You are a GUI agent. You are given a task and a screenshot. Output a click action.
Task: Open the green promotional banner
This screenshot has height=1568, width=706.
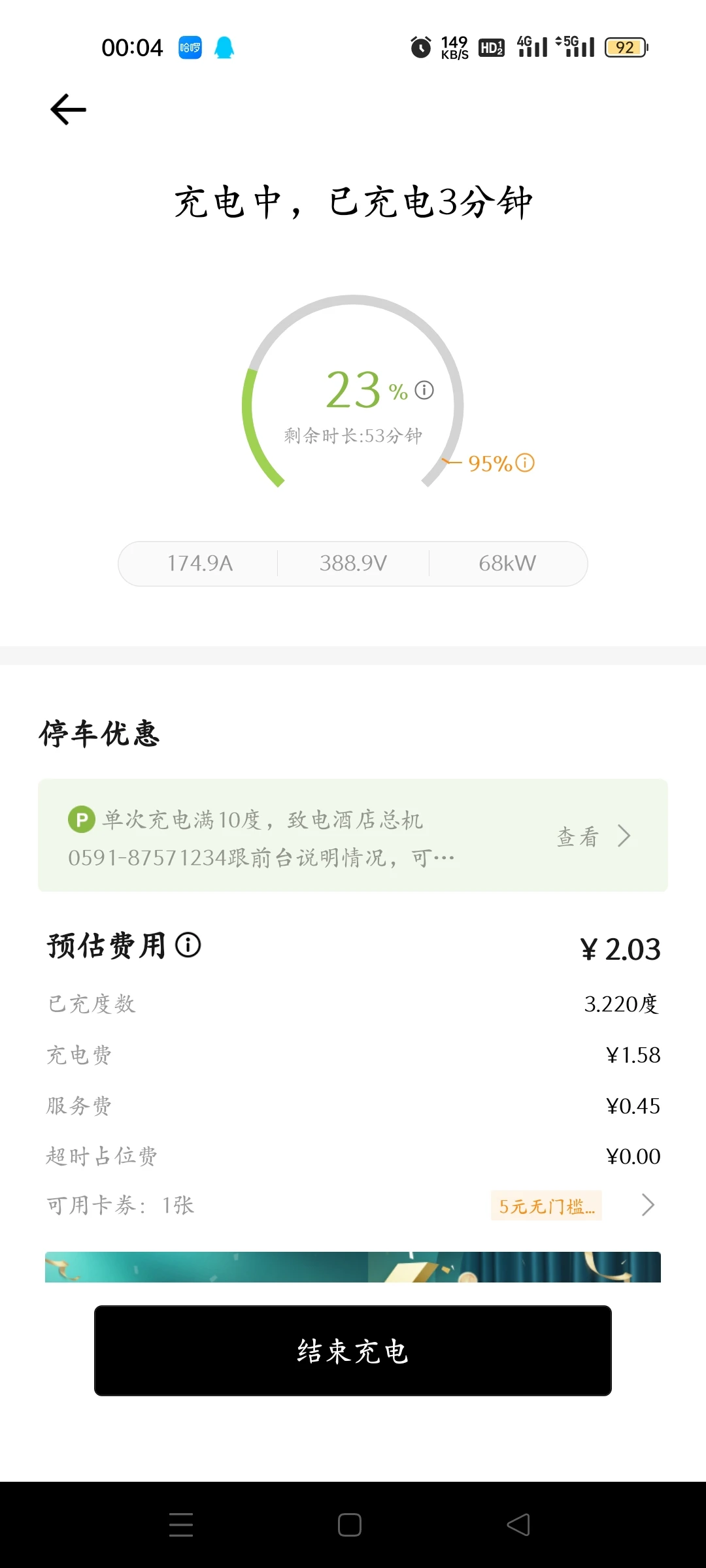pyautogui.click(x=353, y=1267)
